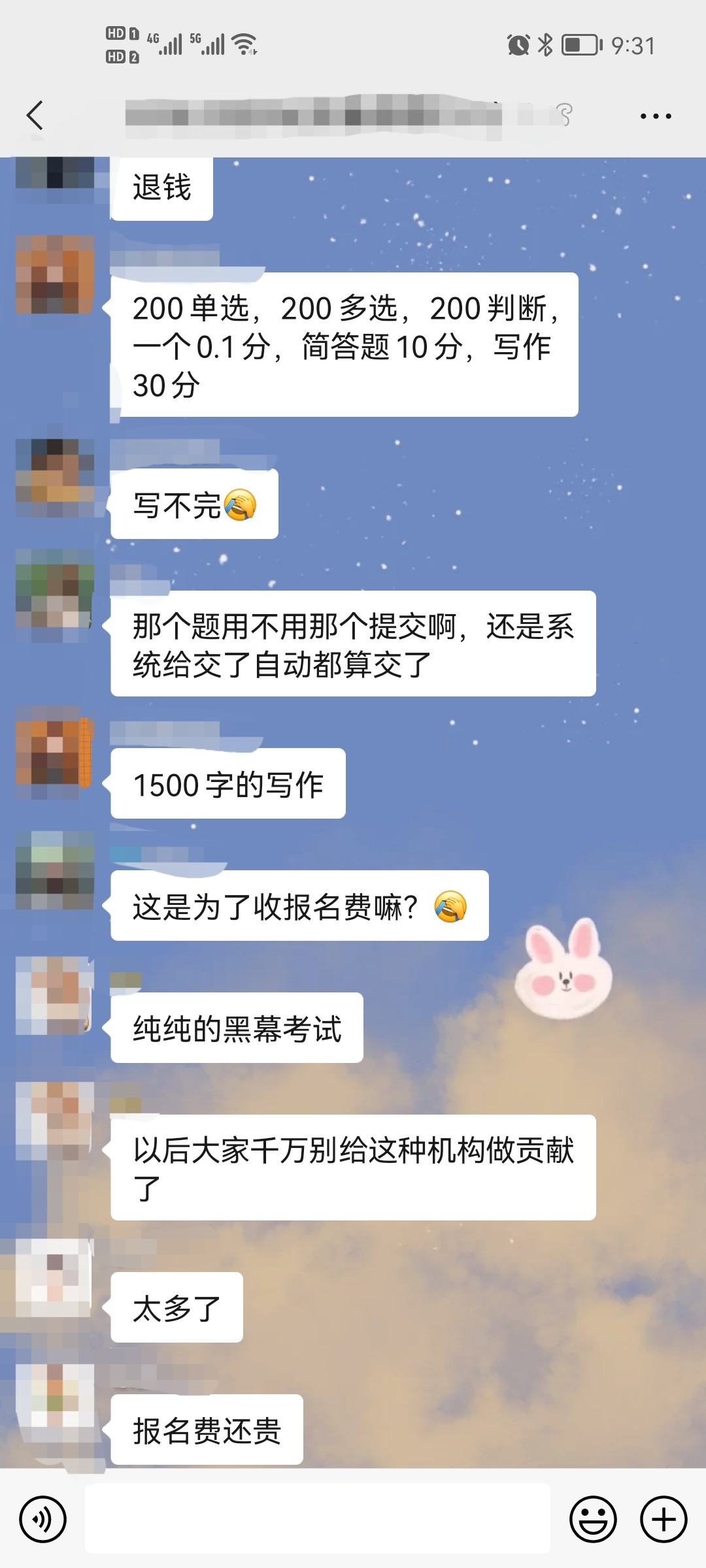Open the plus attachment menu
This screenshot has height=1568, width=706.
click(x=663, y=1519)
